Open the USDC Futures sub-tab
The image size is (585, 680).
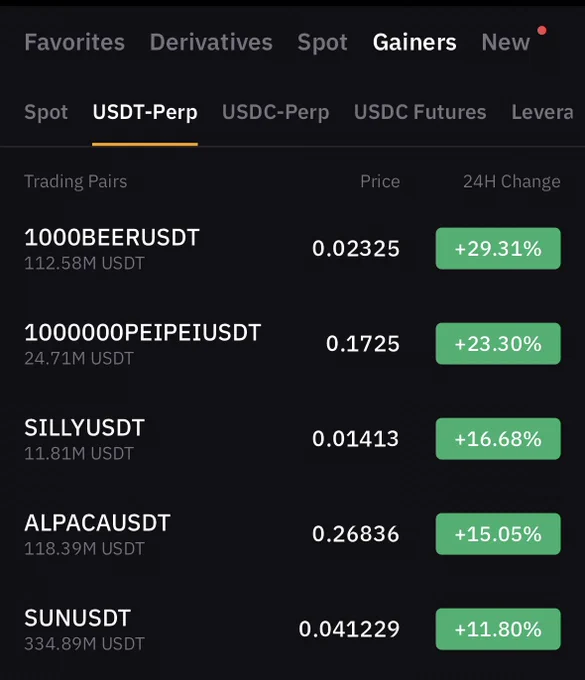pos(420,112)
